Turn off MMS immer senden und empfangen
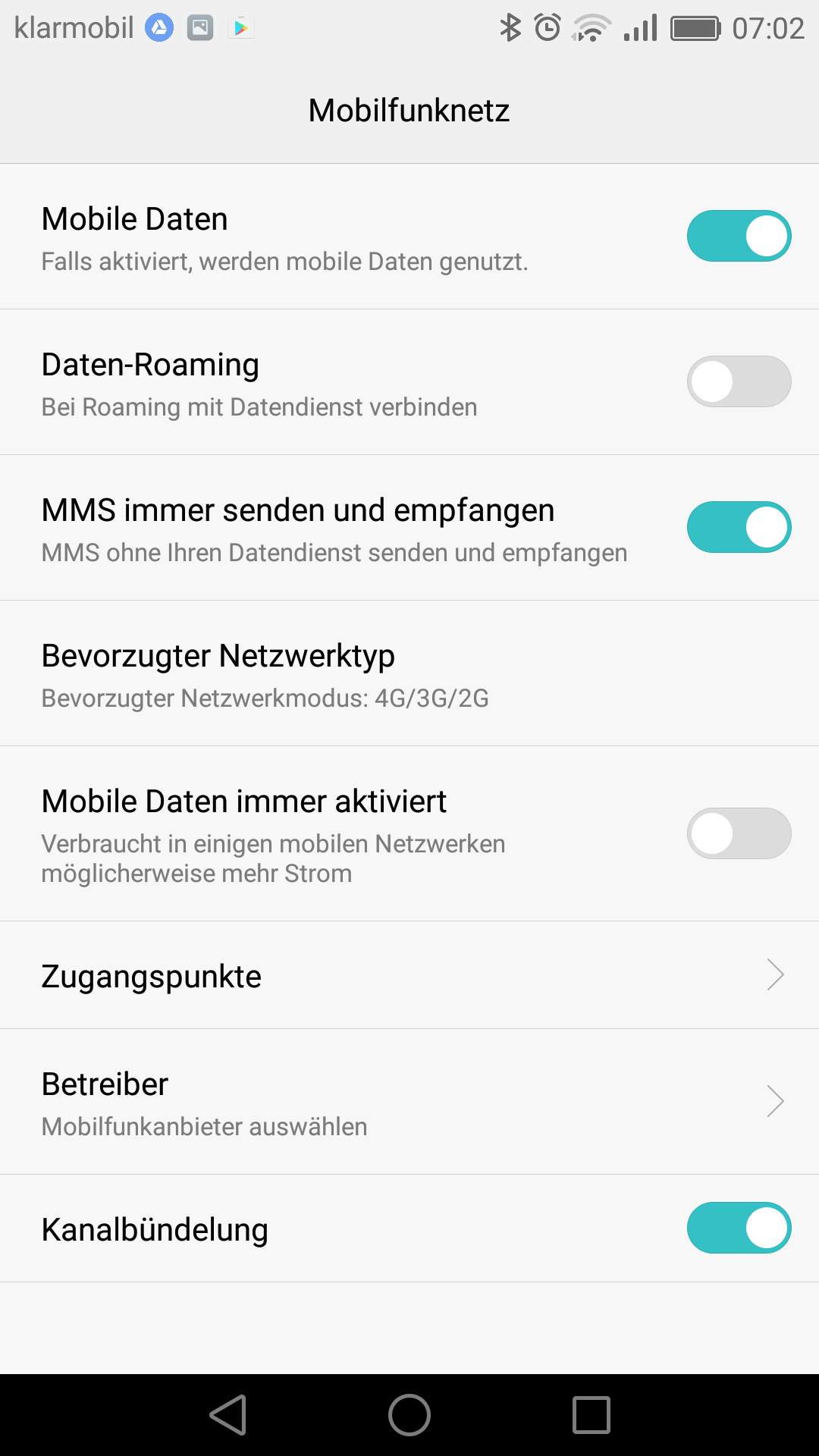This screenshot has height=1456, width=819. [x=739, y=526]
